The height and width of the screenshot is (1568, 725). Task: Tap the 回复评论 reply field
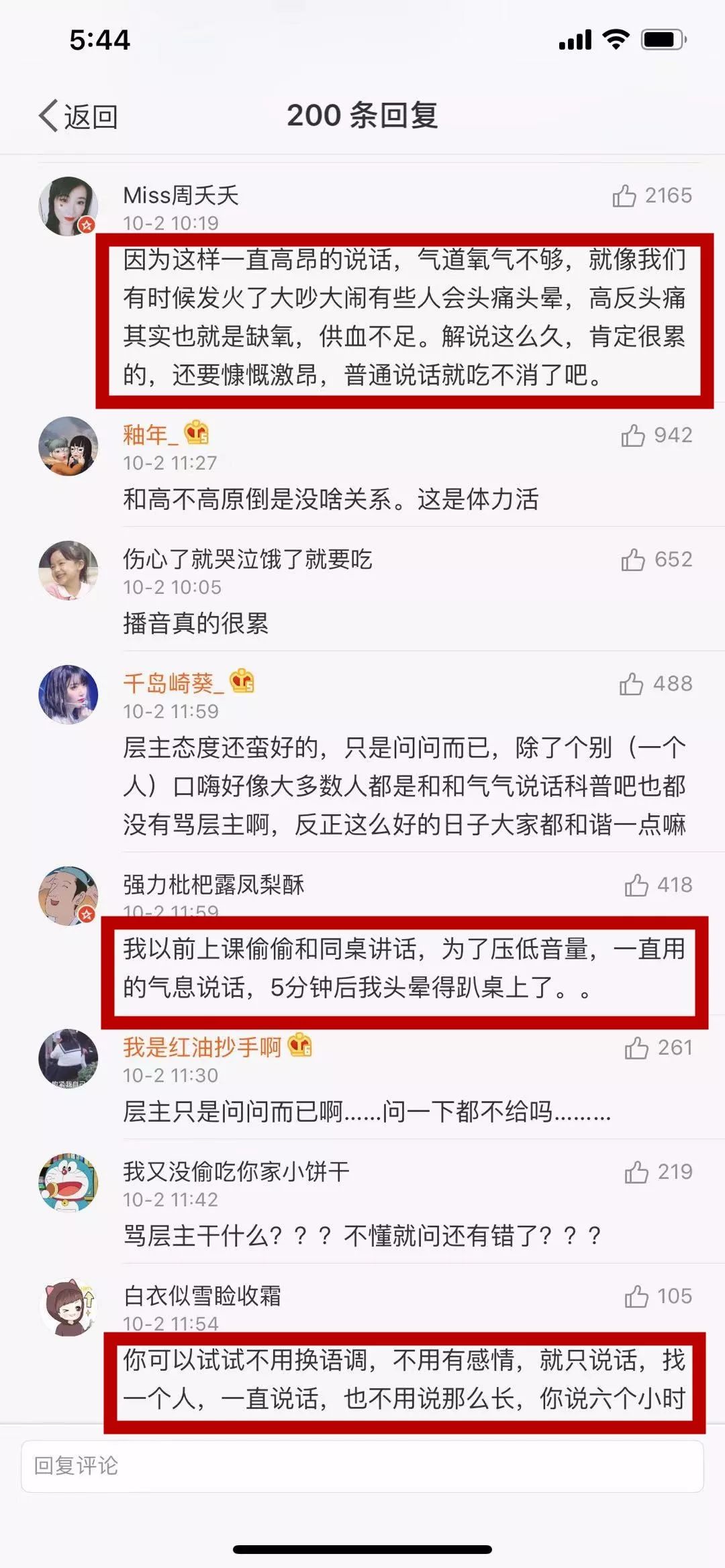click(x=362, y=1465)
